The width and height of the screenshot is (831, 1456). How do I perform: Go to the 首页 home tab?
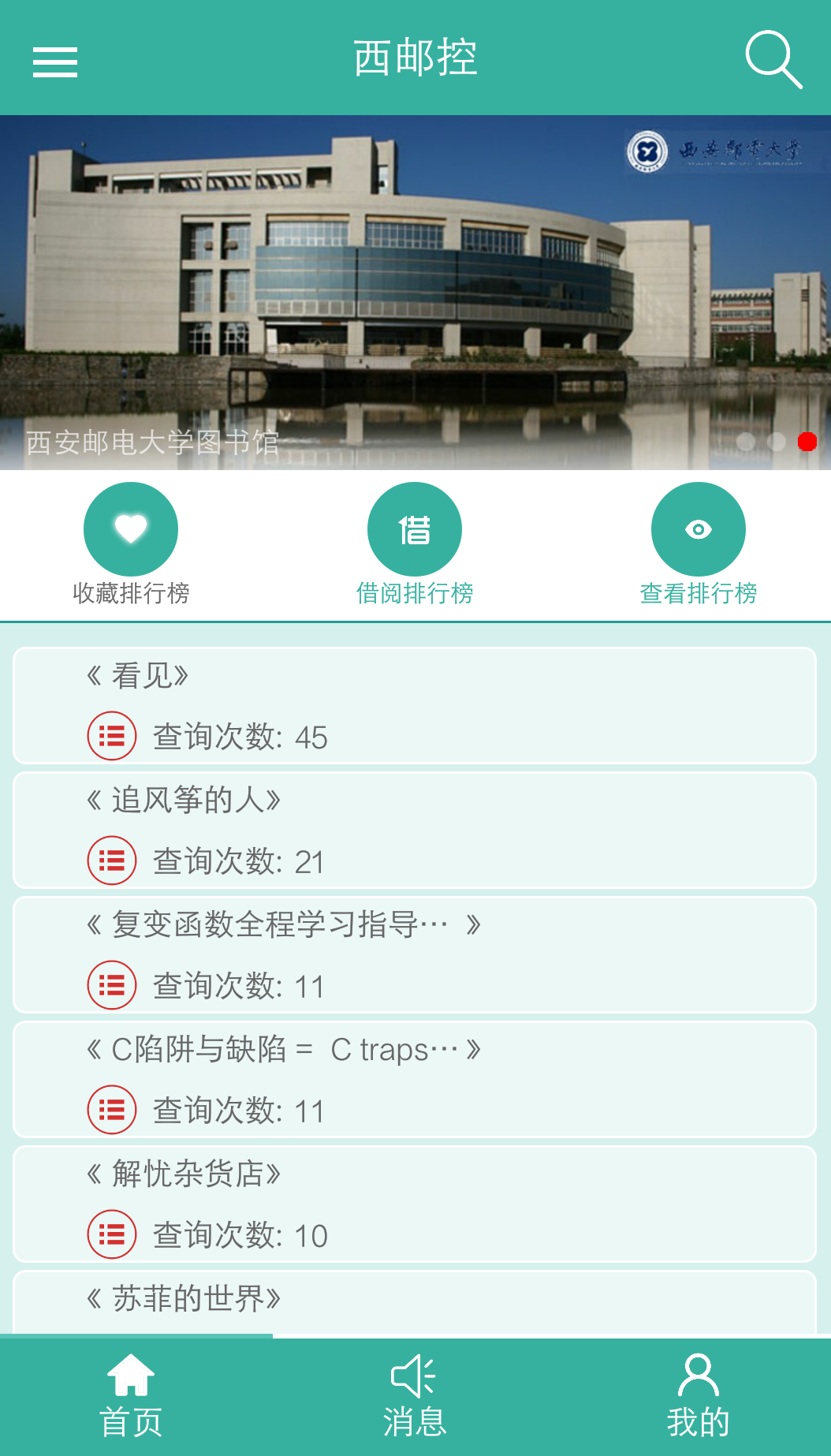coord(131,1397)
